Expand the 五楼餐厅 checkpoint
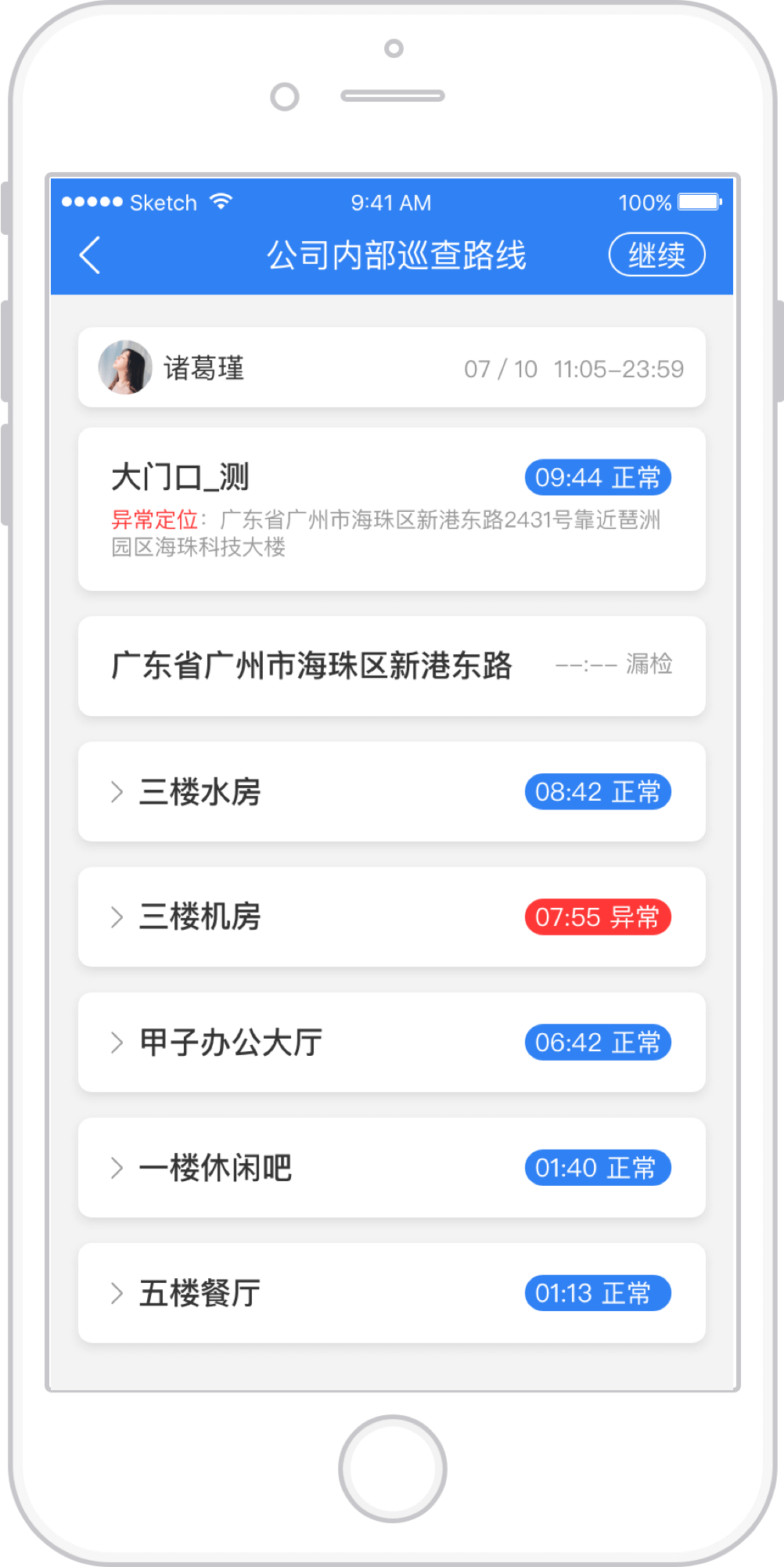The height and width of the screenshot is (1567, 784). [117, 1293]
